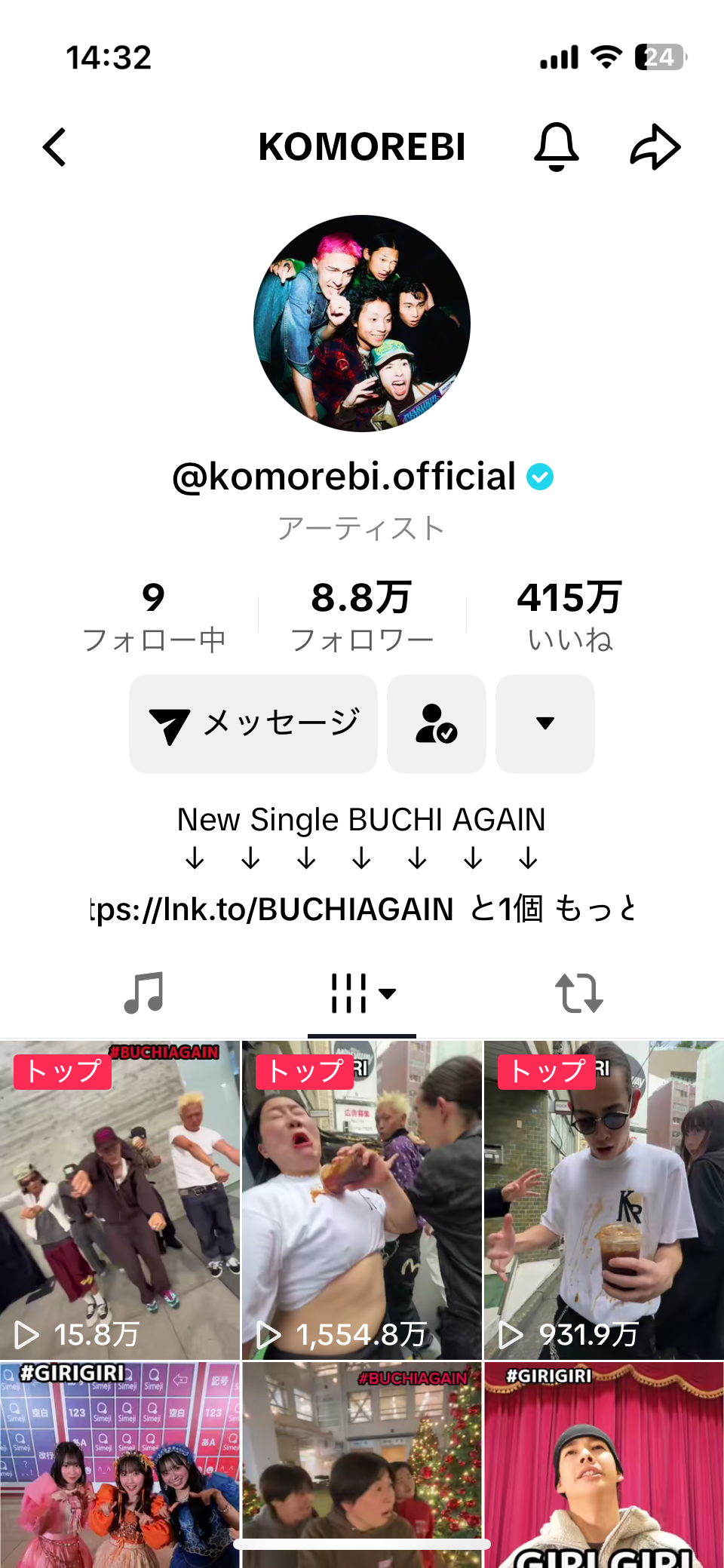Play the pinned video with 15.8万 views
Screen dimensions: 724x1568
click(x=120, y=1199)
